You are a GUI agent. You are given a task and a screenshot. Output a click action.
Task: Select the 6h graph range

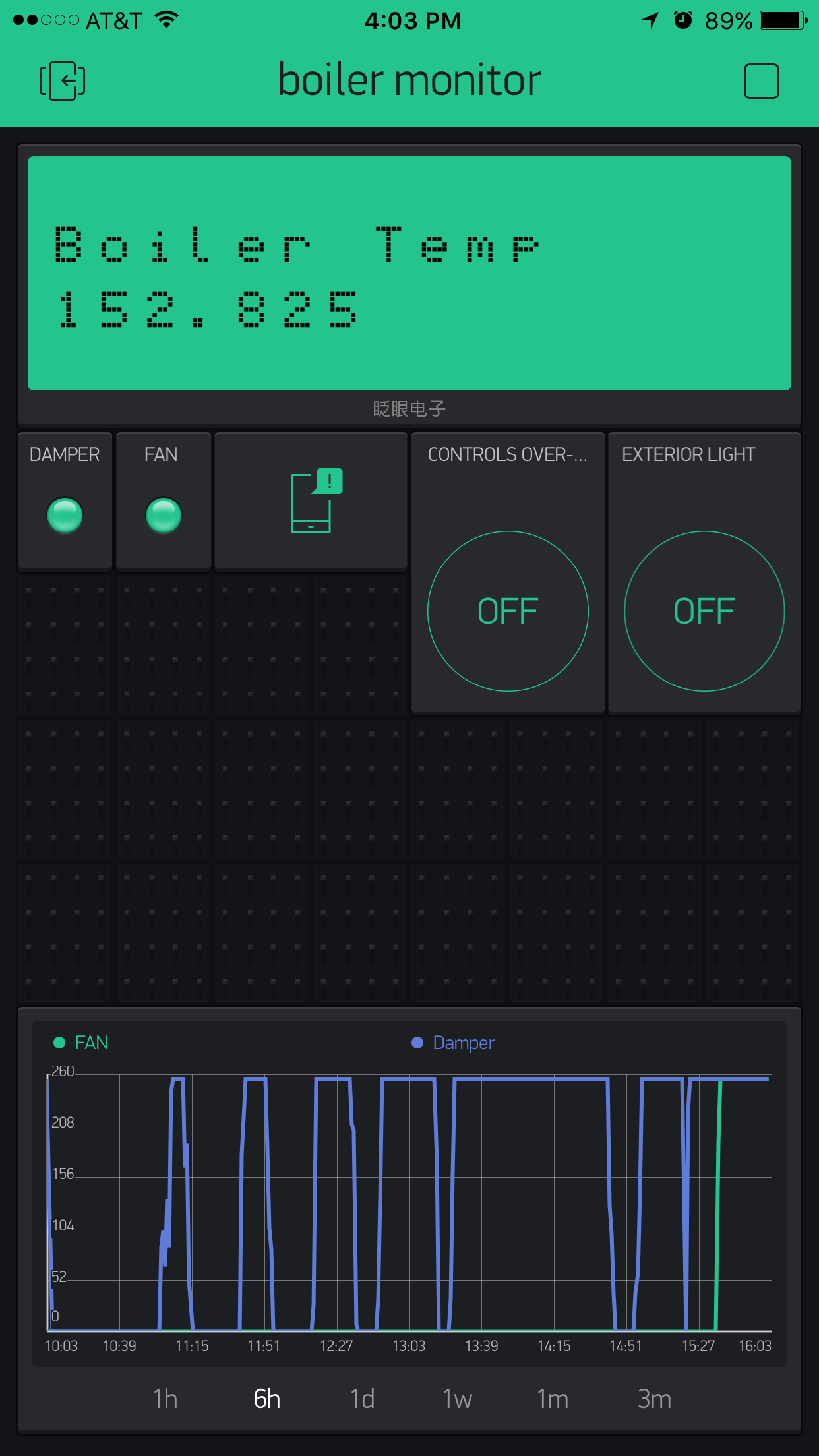point(267,1399)
